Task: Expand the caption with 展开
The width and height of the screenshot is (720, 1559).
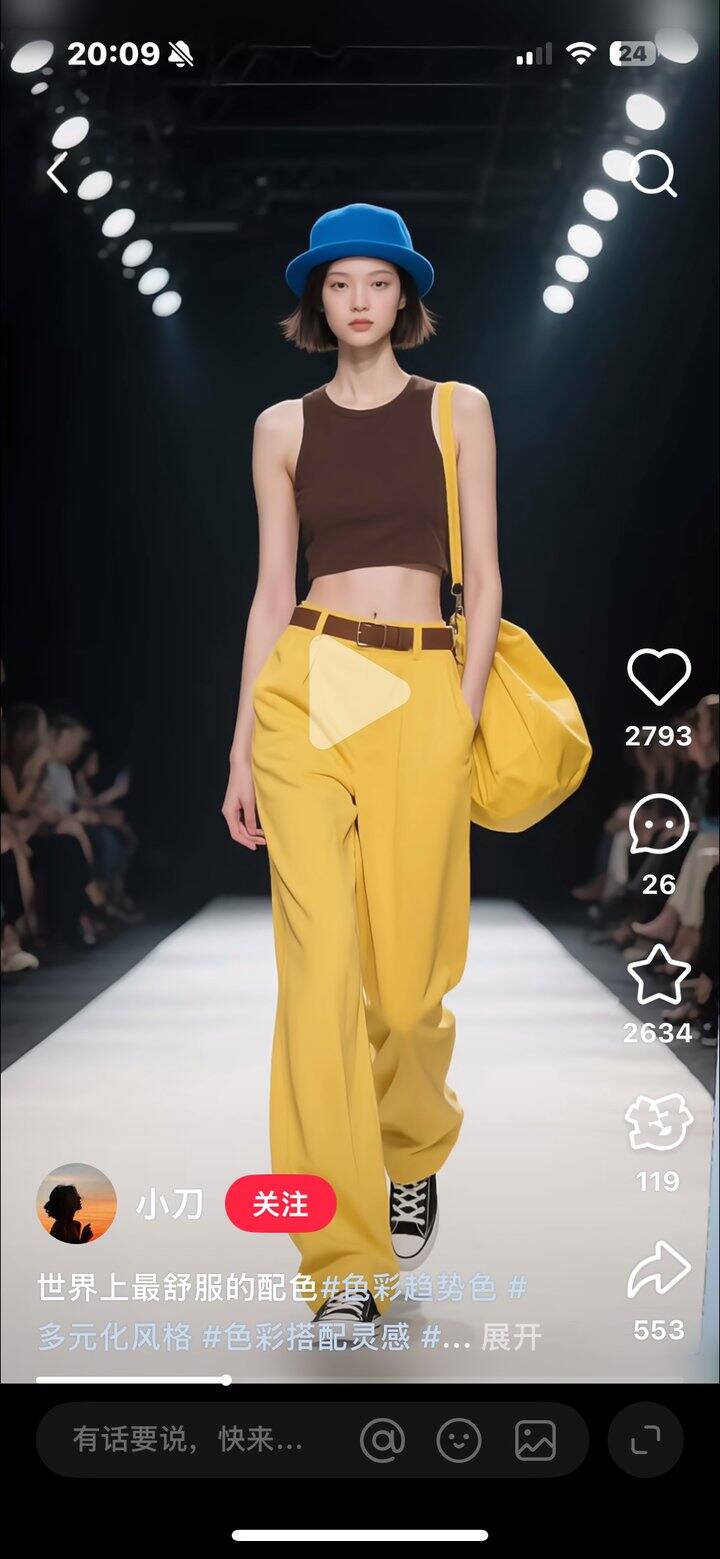Action: (511, 1337)
